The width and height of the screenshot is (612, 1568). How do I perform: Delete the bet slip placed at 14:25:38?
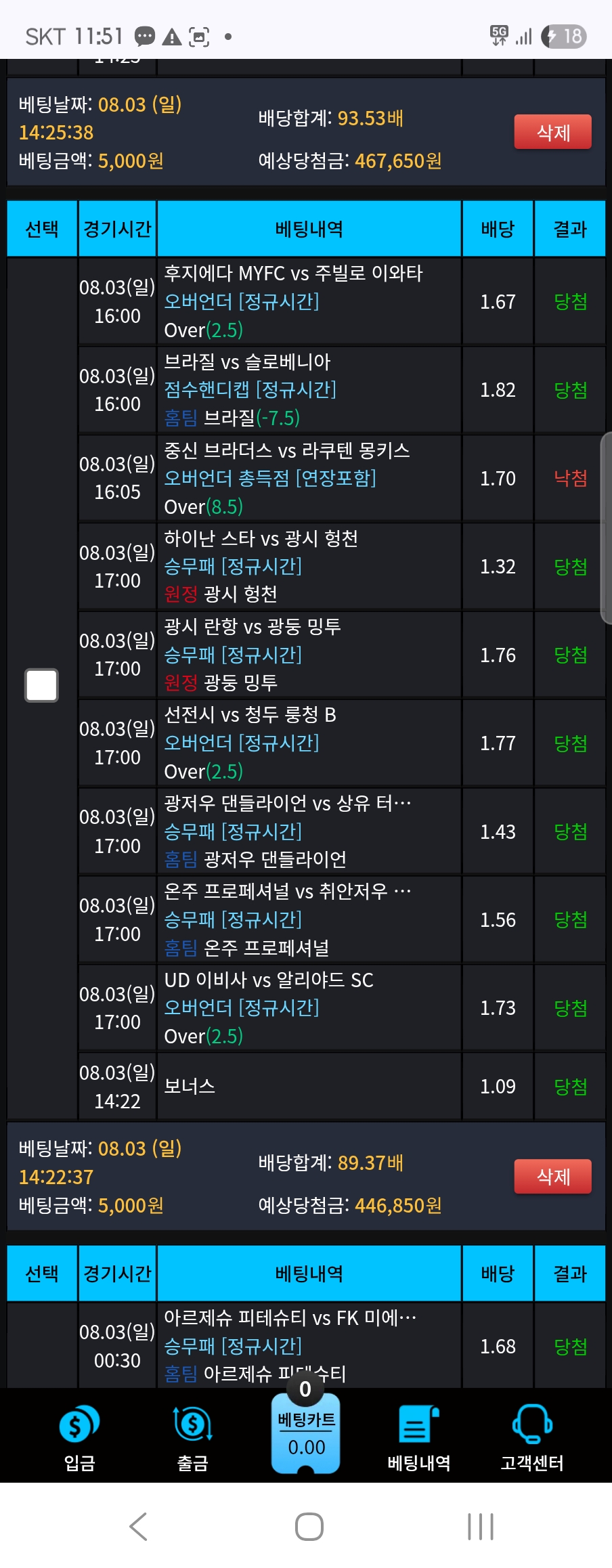(x=552, y=132)
